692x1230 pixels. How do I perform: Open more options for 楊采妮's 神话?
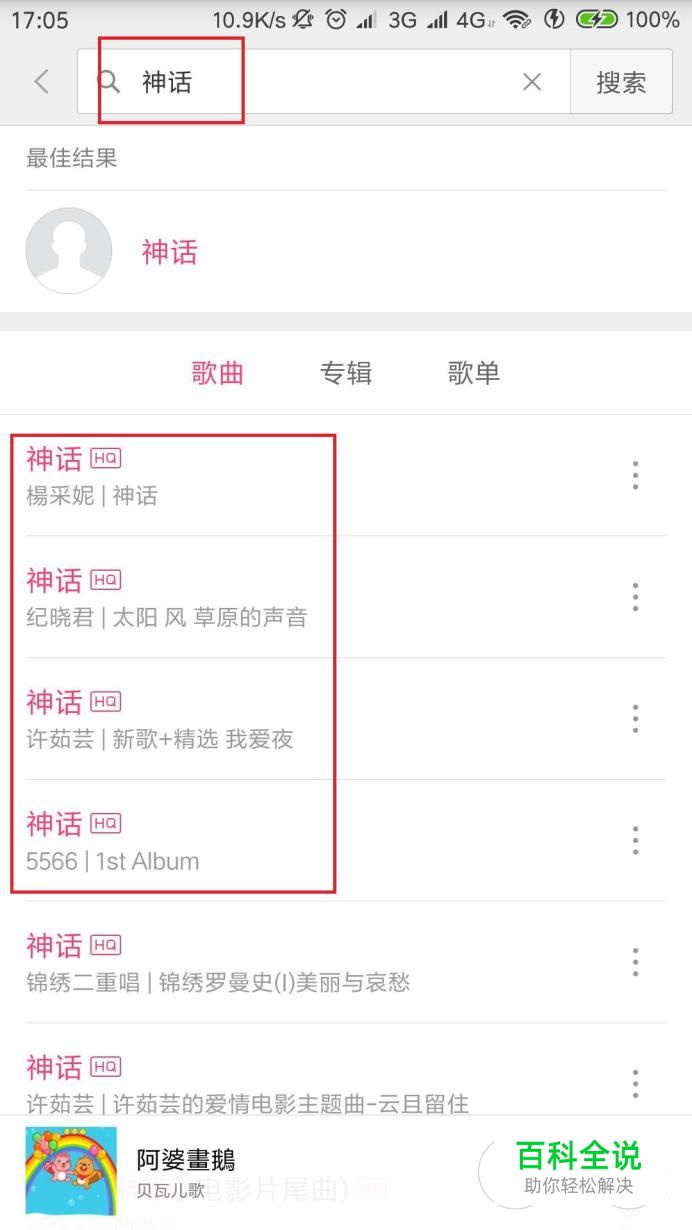pos(635,476)
